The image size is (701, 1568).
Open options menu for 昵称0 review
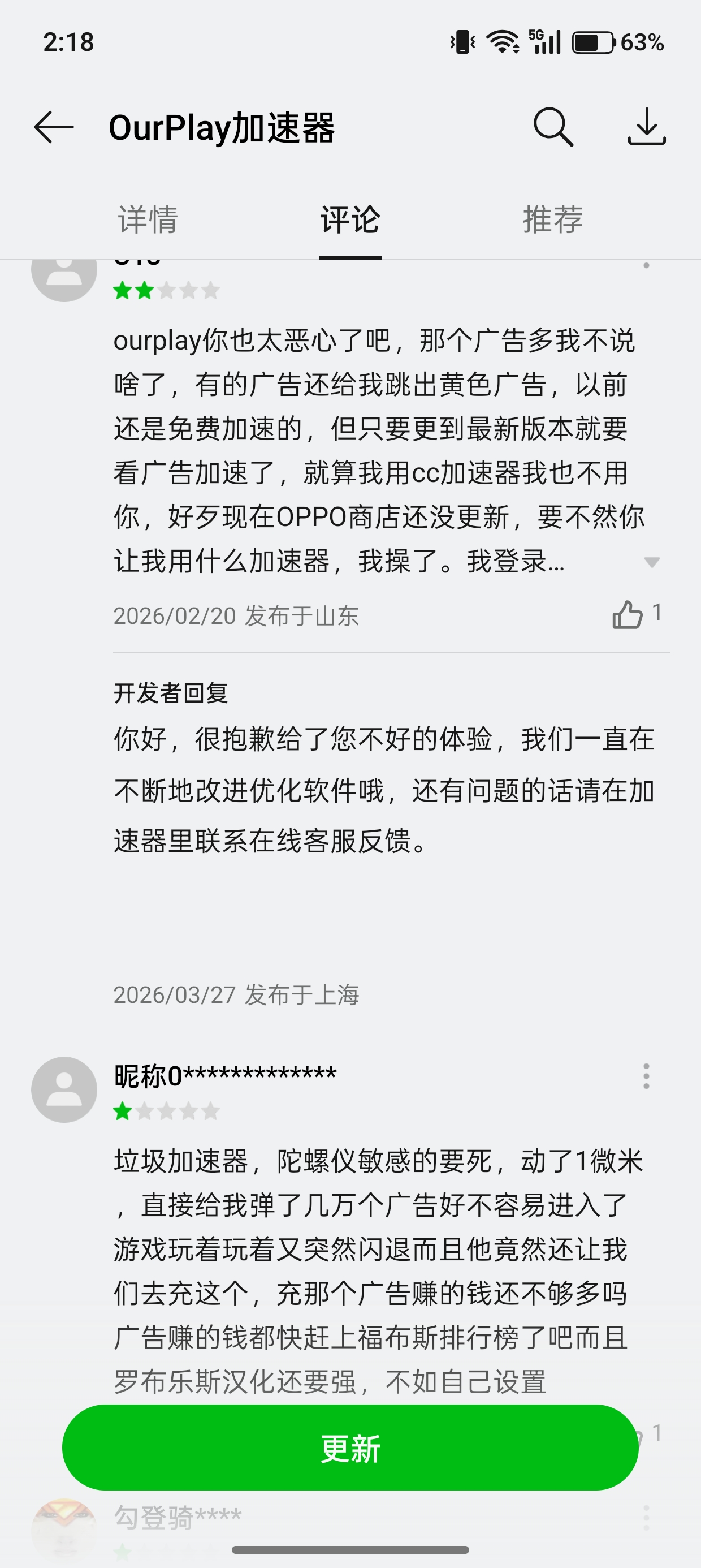pos(646,1076)
